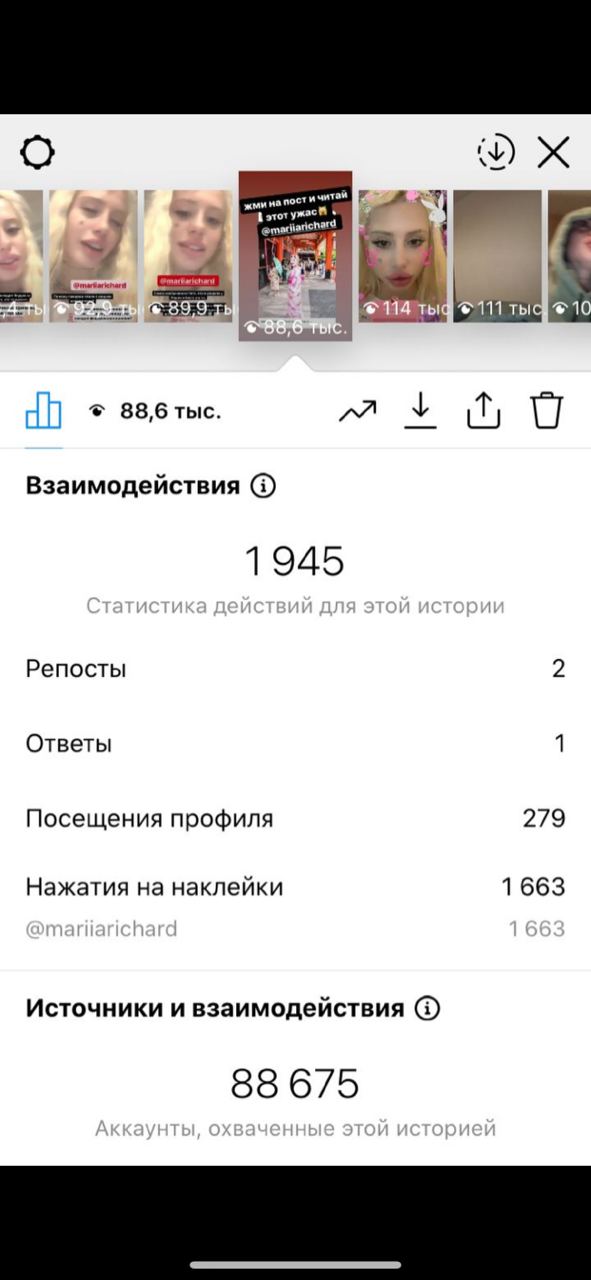Show info about Взаимодействия
The image size is (591, 1280).
(x=263, y=487)
